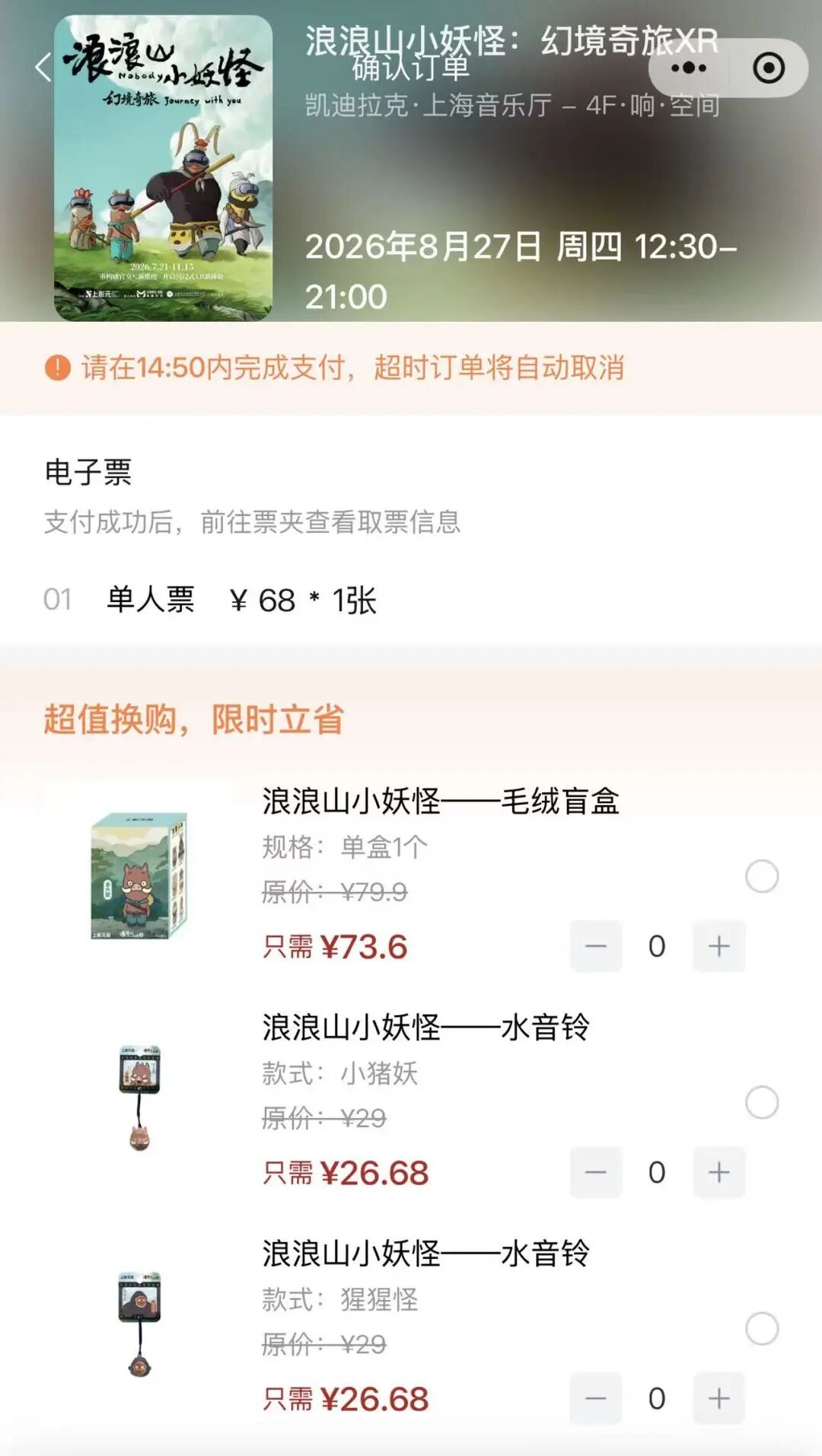Select the 小猪妖 水音铃 radio button

(x=762, y=1102)
